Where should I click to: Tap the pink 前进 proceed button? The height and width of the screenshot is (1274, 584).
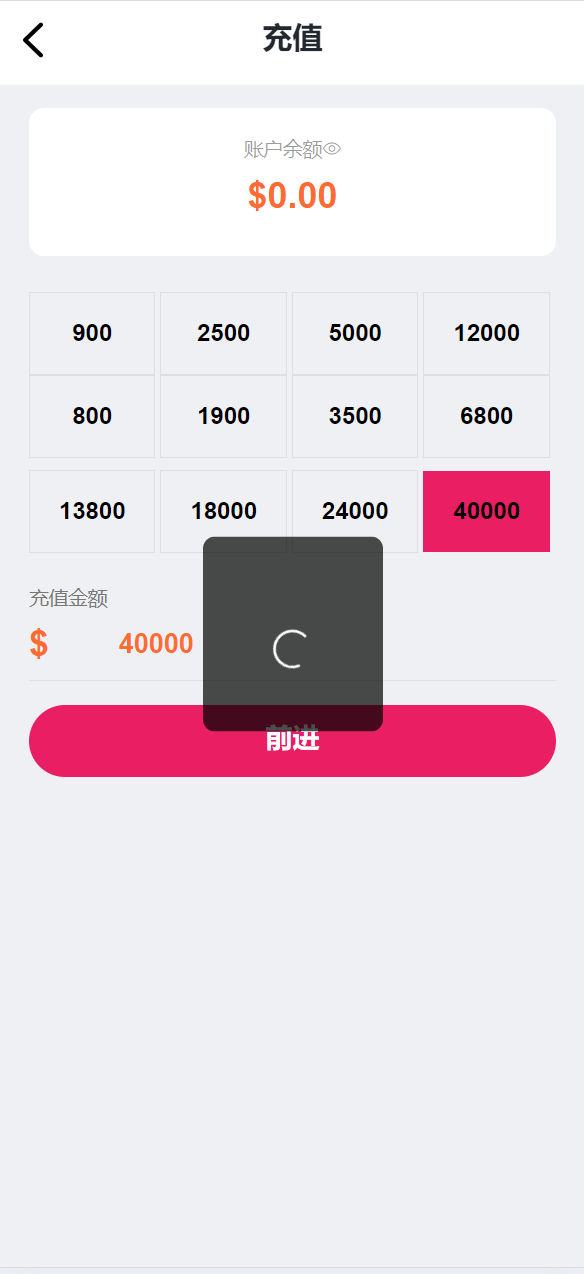click(292, 741)
